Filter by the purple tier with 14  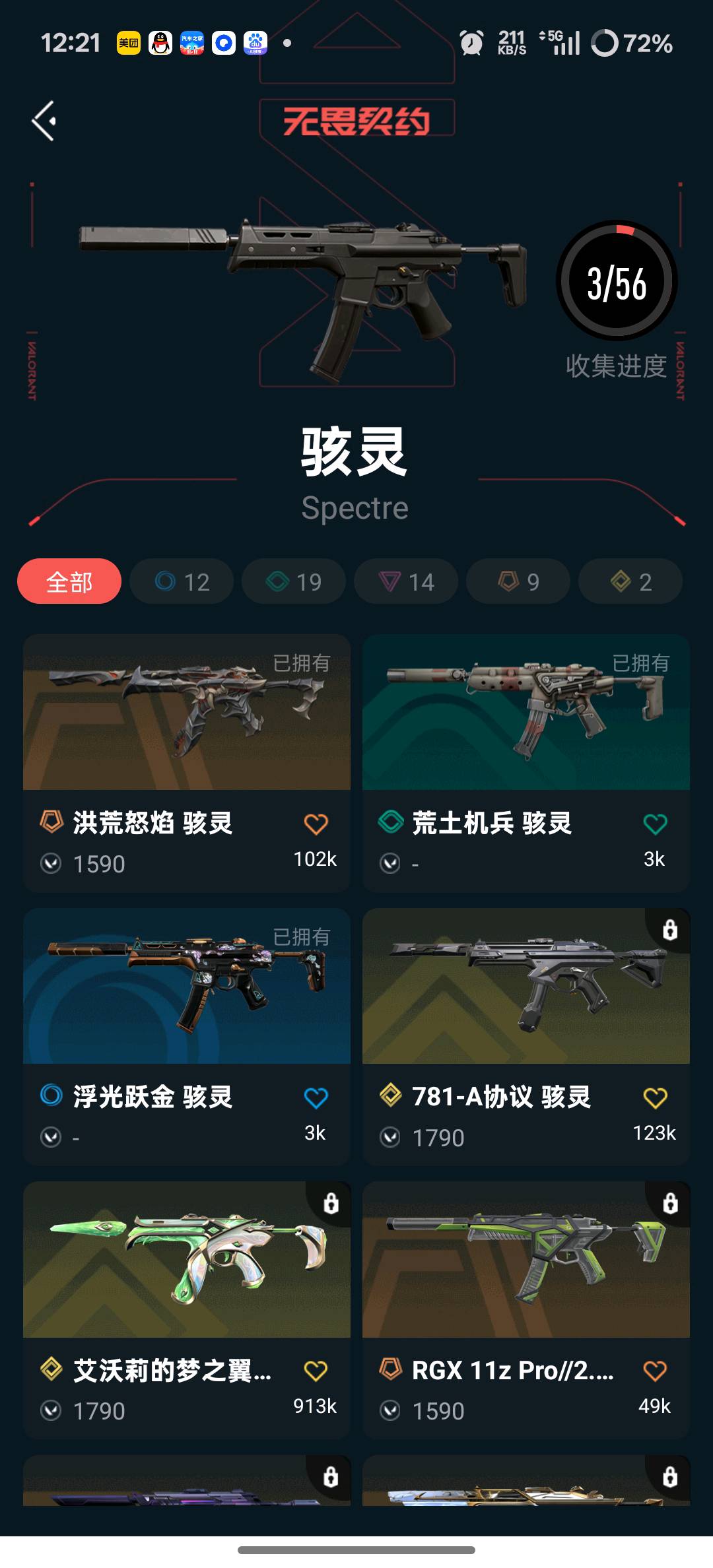tap(406, 581)
